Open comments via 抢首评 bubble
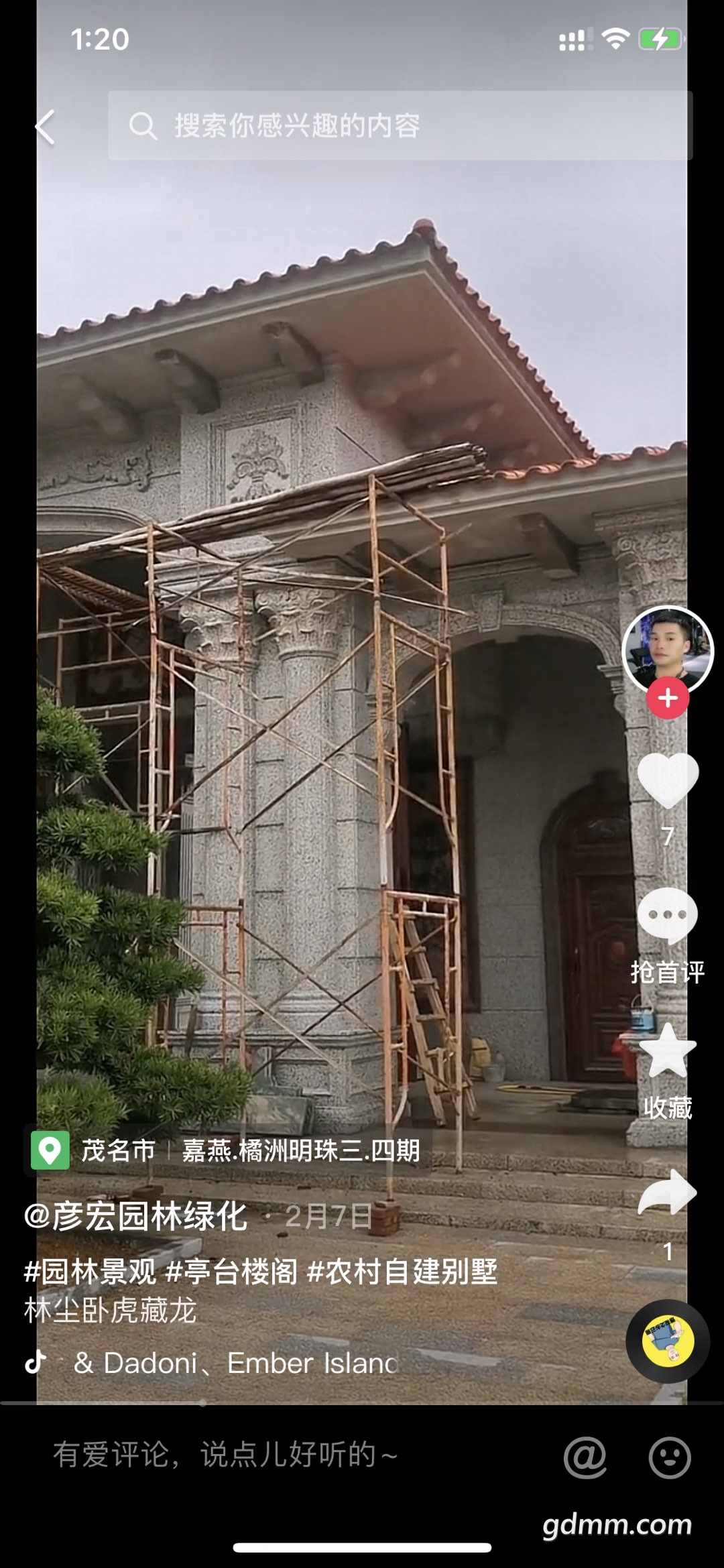 [668, 916]
